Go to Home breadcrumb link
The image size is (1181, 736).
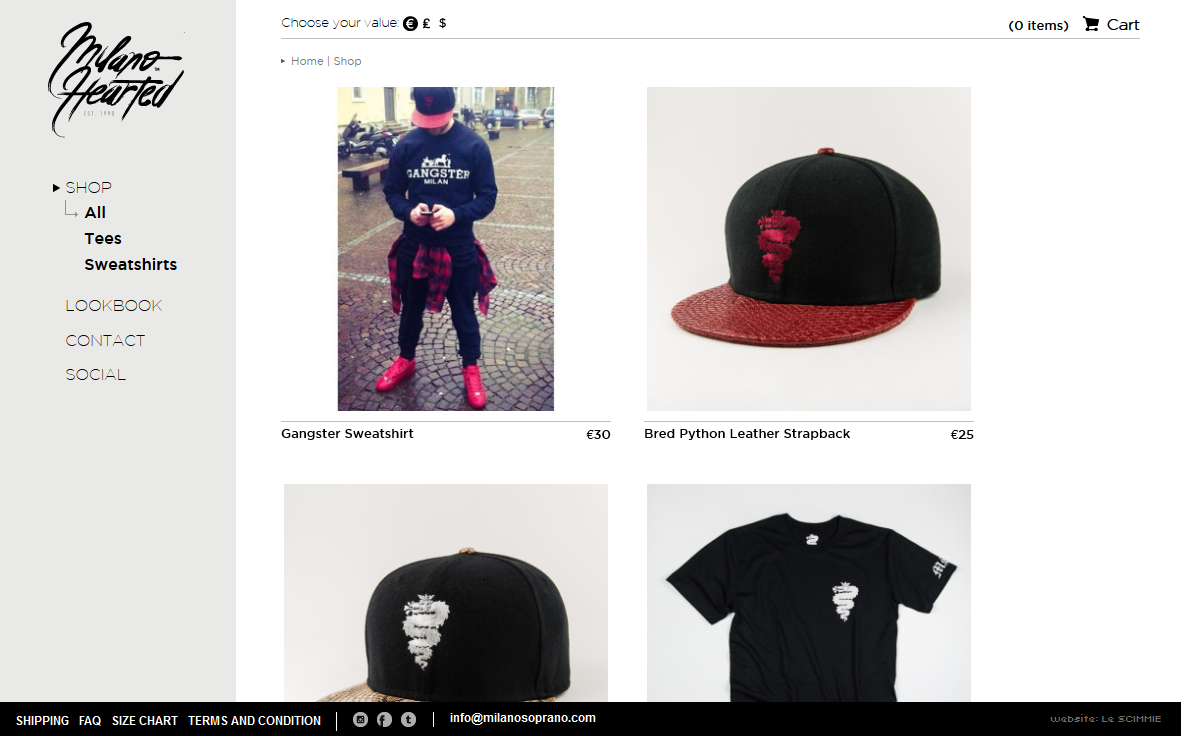[x=307, y=61]
